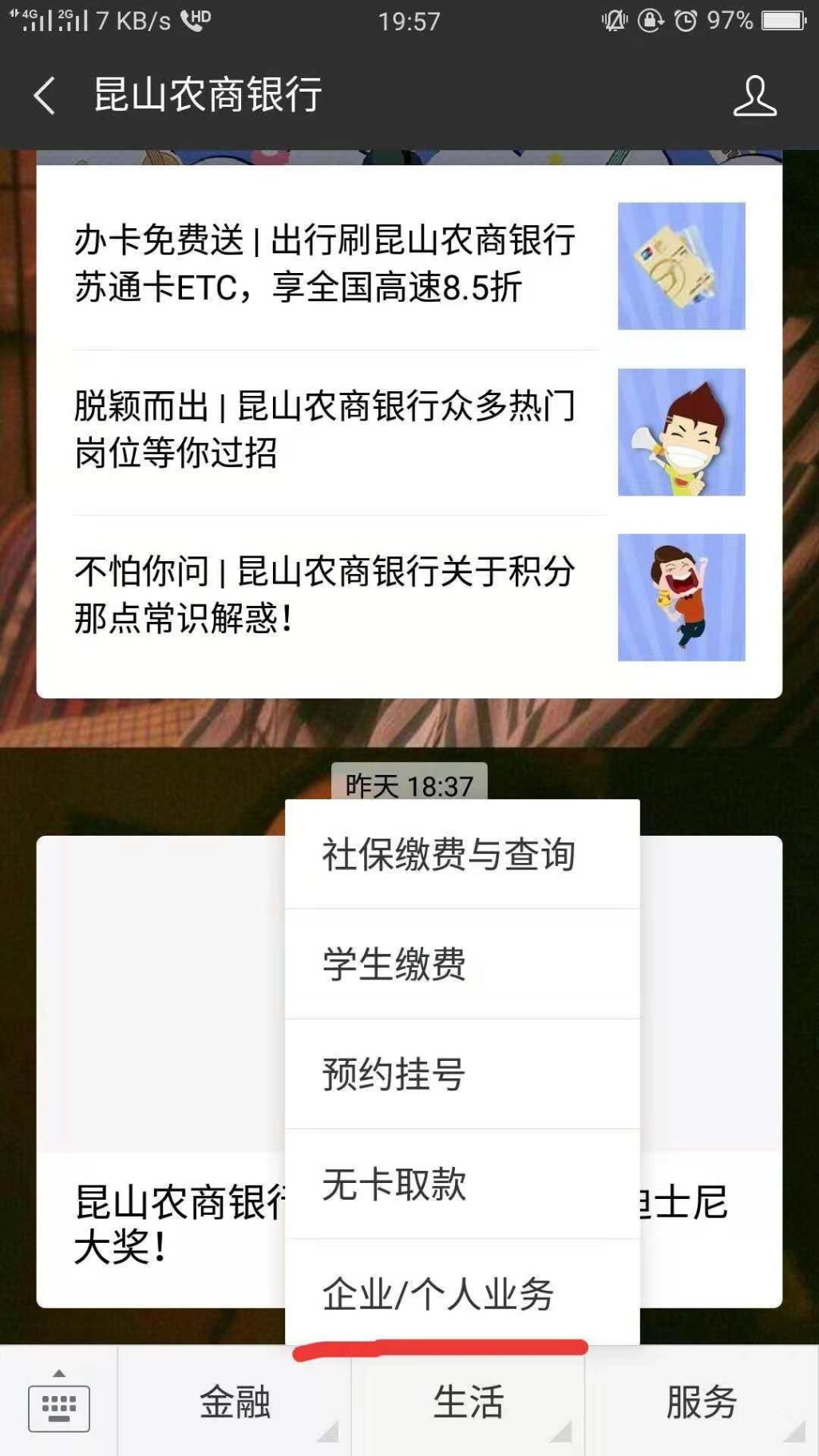Choose 学生缴费 option
Screen dimensions: 819x1456
(462, 963)
